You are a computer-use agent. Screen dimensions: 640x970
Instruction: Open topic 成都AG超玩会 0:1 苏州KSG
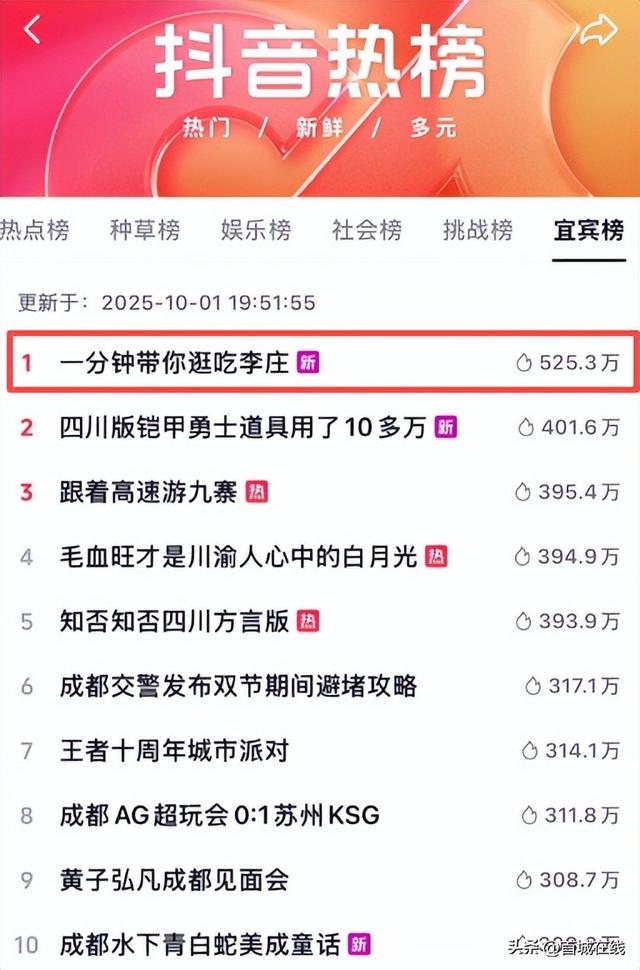pyautogui.click(x=220, y=815)
